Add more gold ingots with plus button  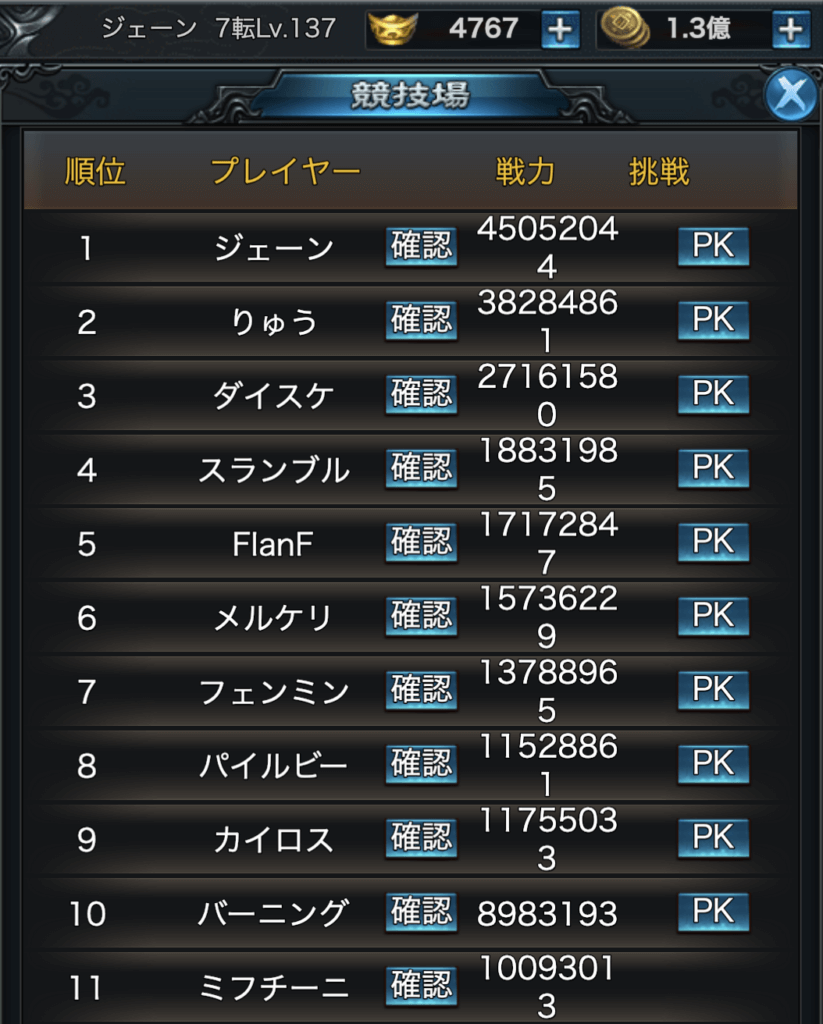(x=560, y=30)
